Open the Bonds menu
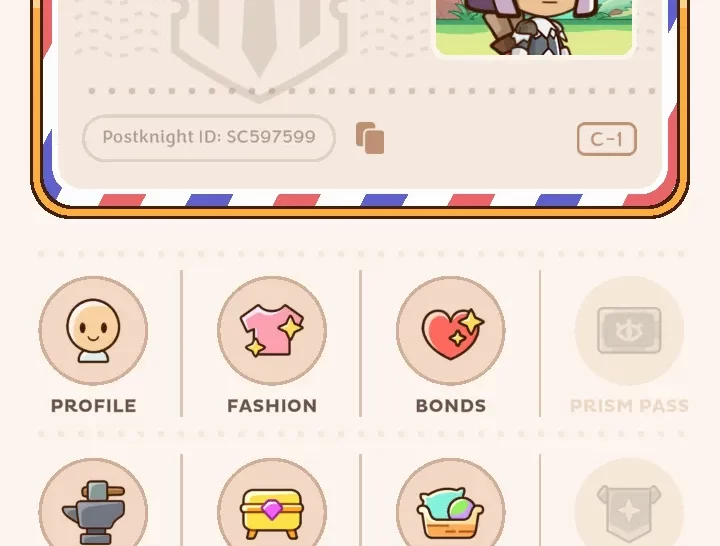This screenshot has height=546, width=720. tap(451, 331)
